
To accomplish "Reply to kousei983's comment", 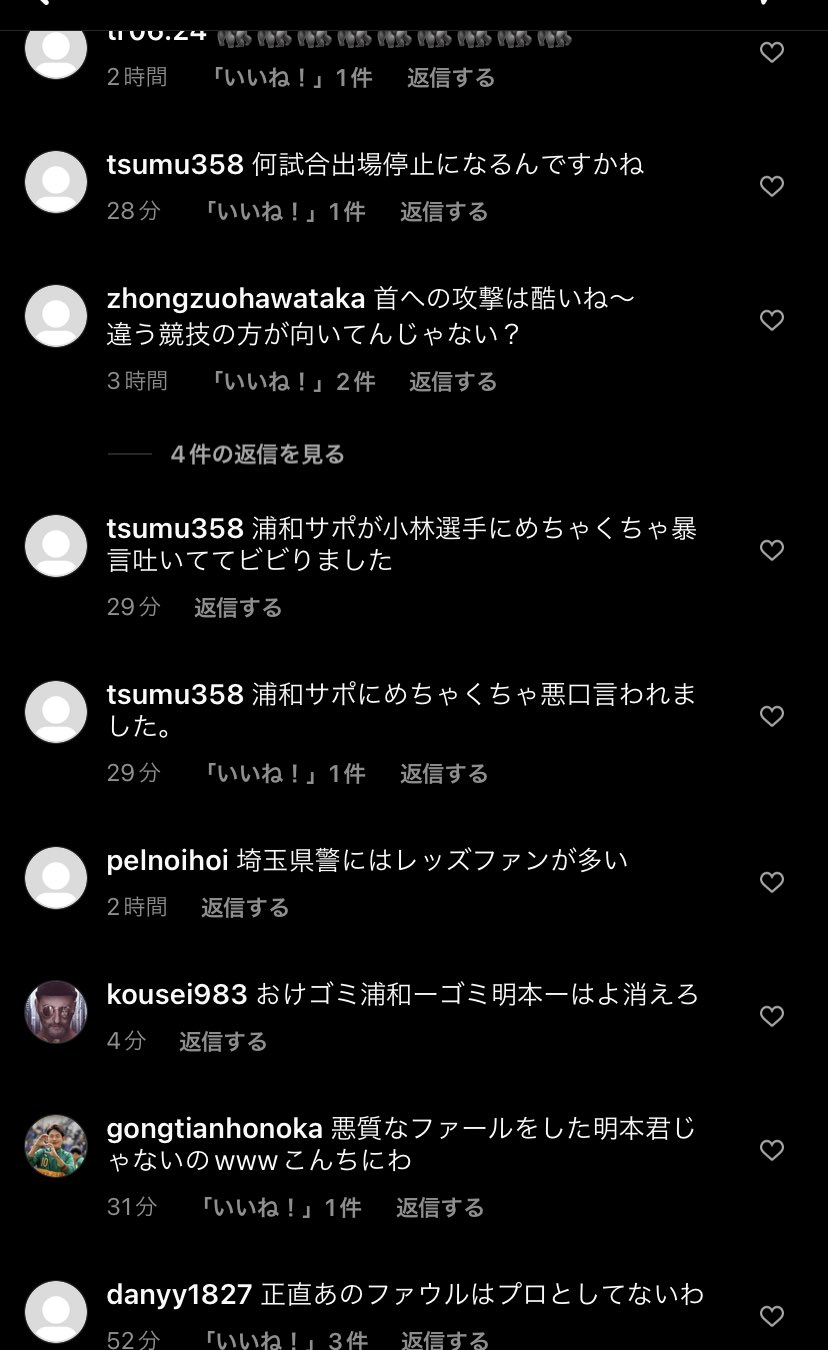I will [x=223, y=1042].
